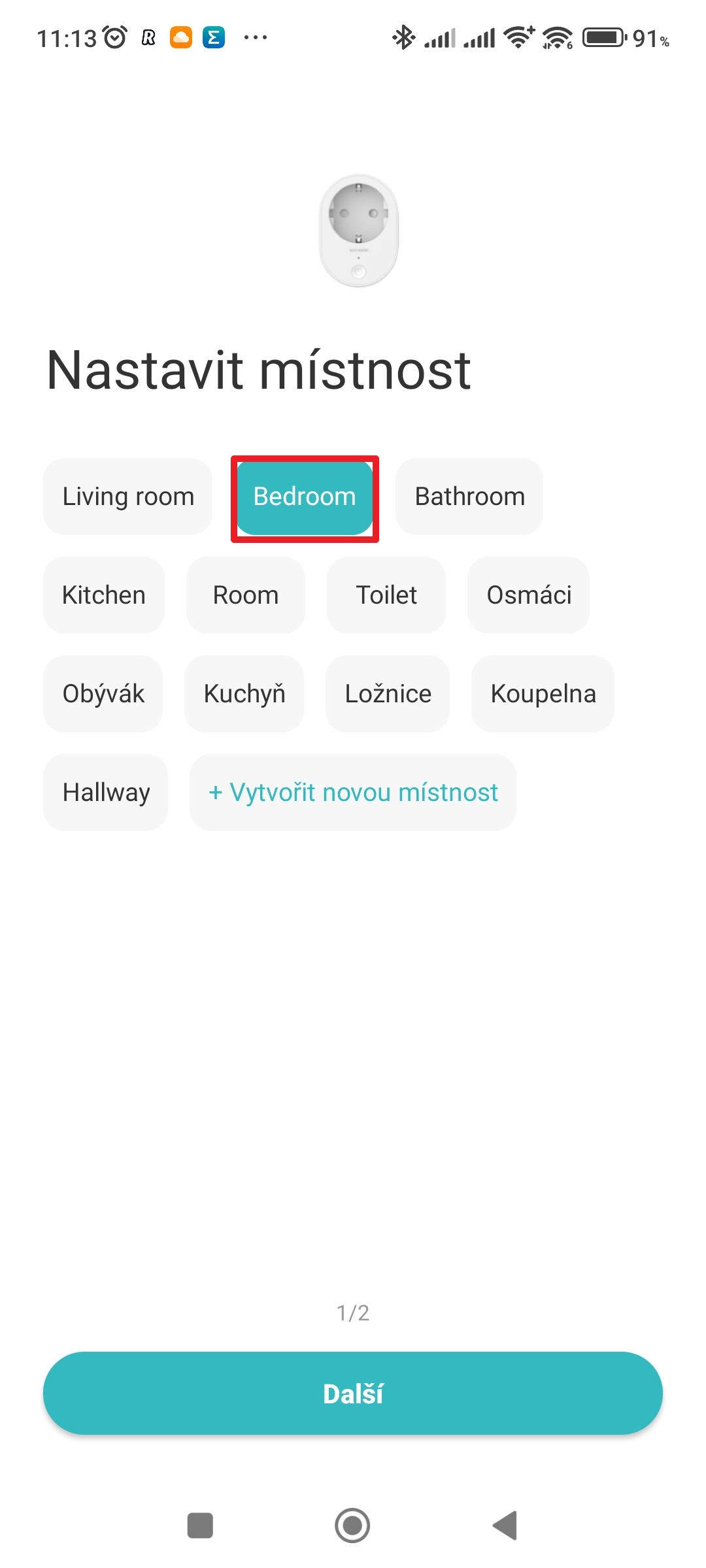706x1568 pixels.
Task: Choose the Hallway room option
Action: pyautogui.click(x=106, y=792)
